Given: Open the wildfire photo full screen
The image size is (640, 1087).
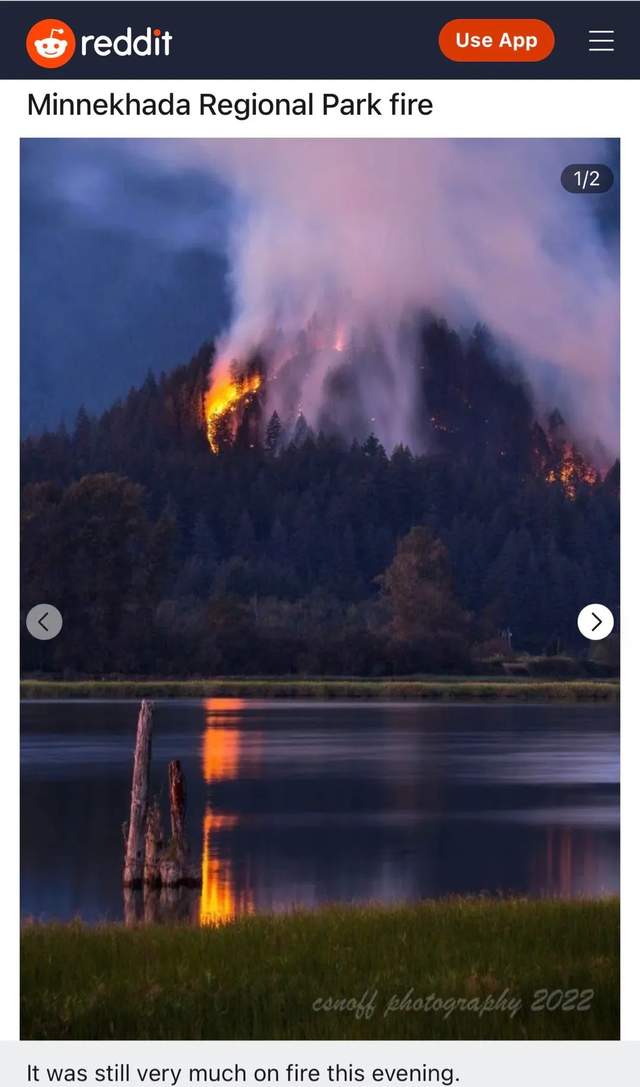Looking at the screenshot, I should pyautogui.click(x=320, y=589).
